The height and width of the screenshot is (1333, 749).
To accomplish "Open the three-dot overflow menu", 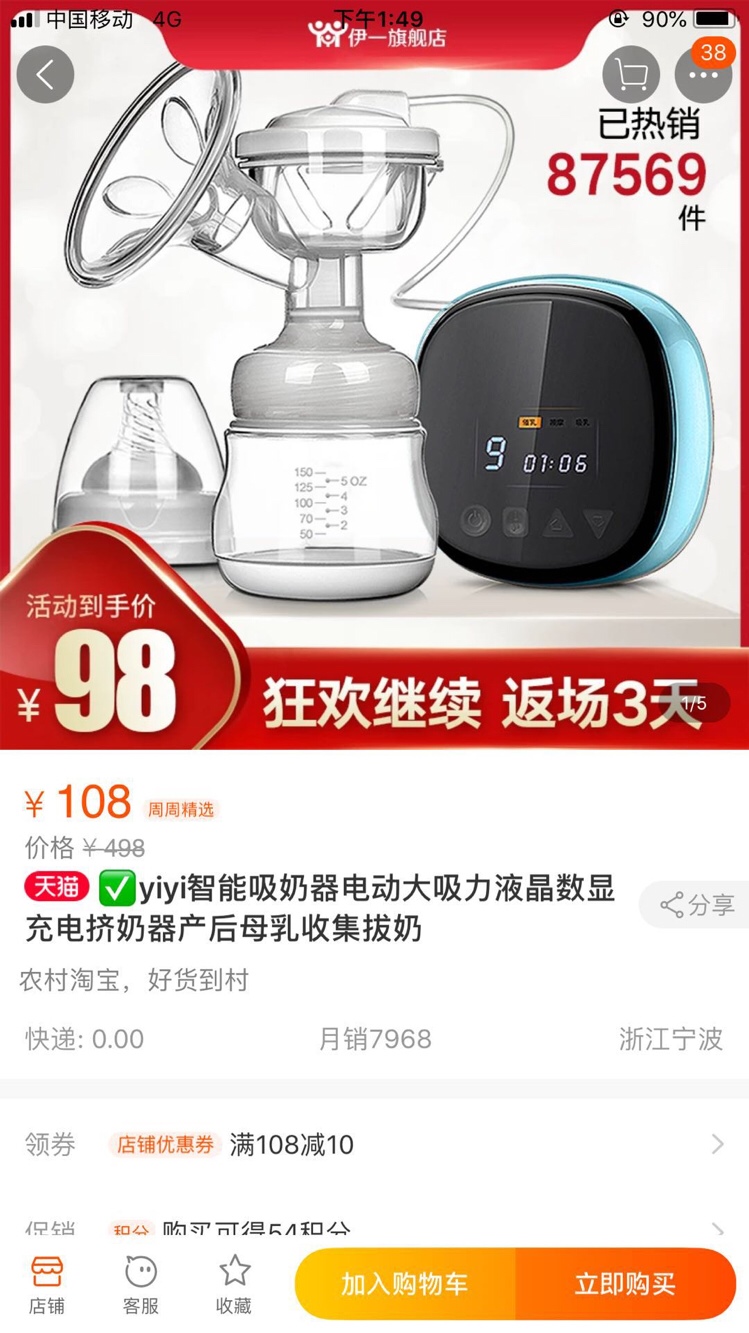I will (x=703, y=75).
